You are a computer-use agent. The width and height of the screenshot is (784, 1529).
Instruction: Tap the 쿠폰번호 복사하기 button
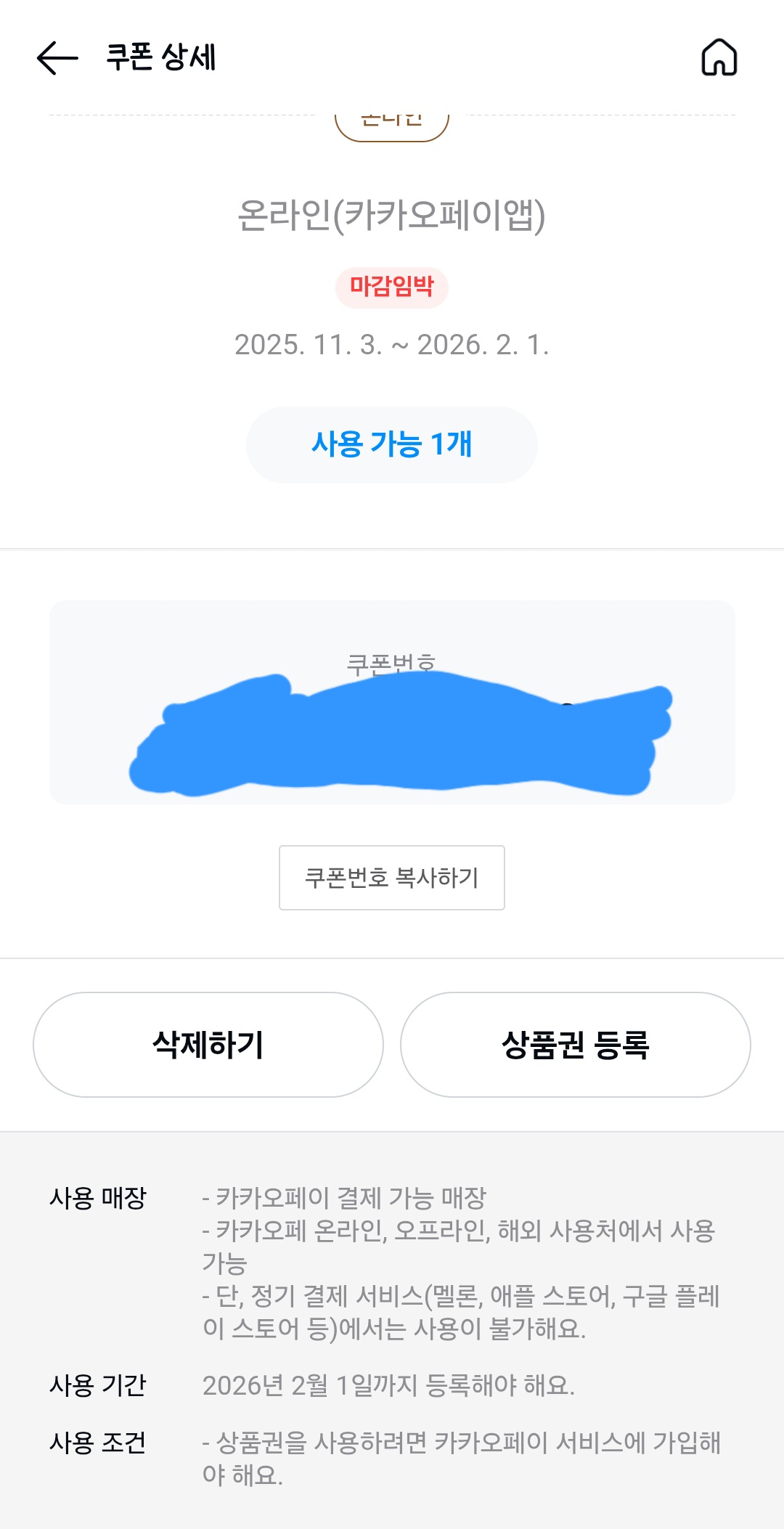392,877
